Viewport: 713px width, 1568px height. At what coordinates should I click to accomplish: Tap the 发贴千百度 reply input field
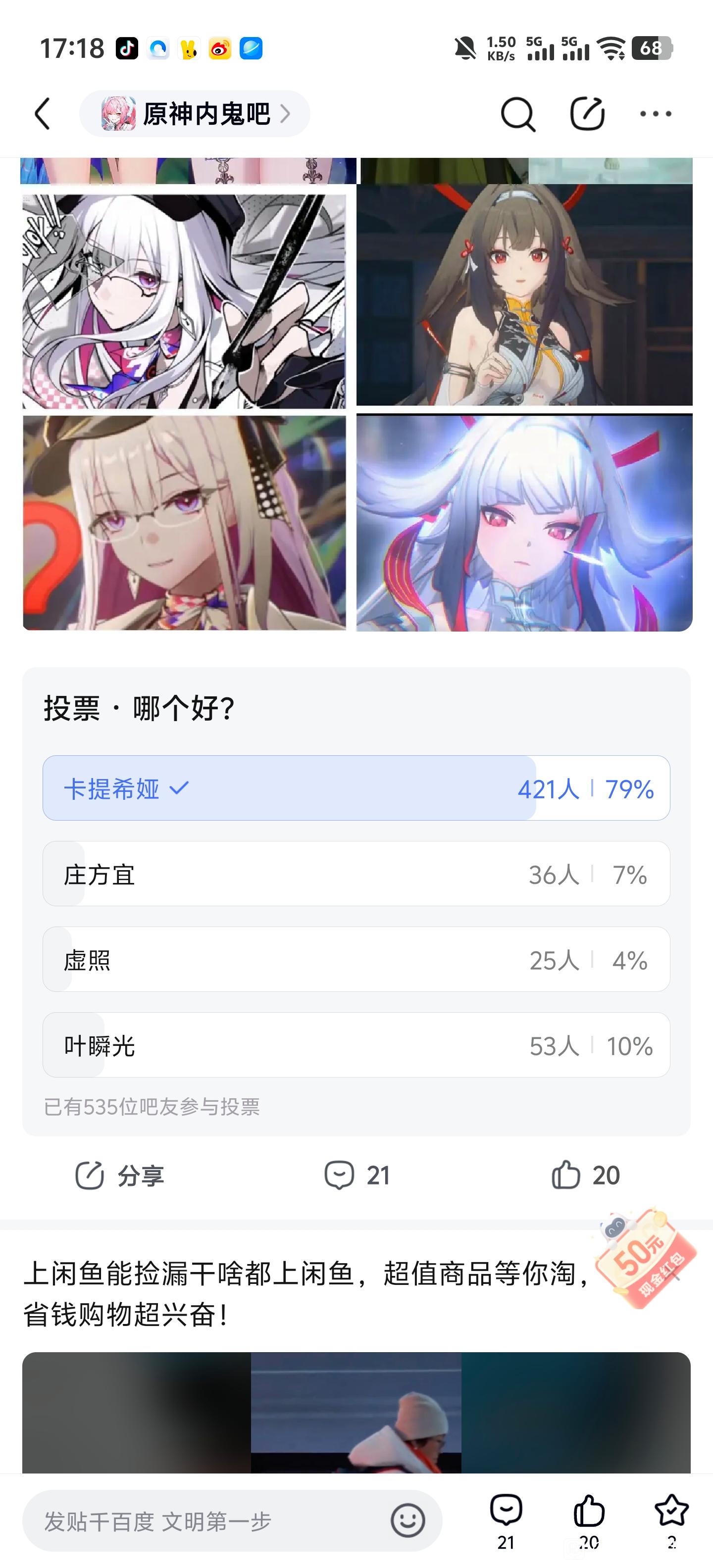coord(207,1521)
